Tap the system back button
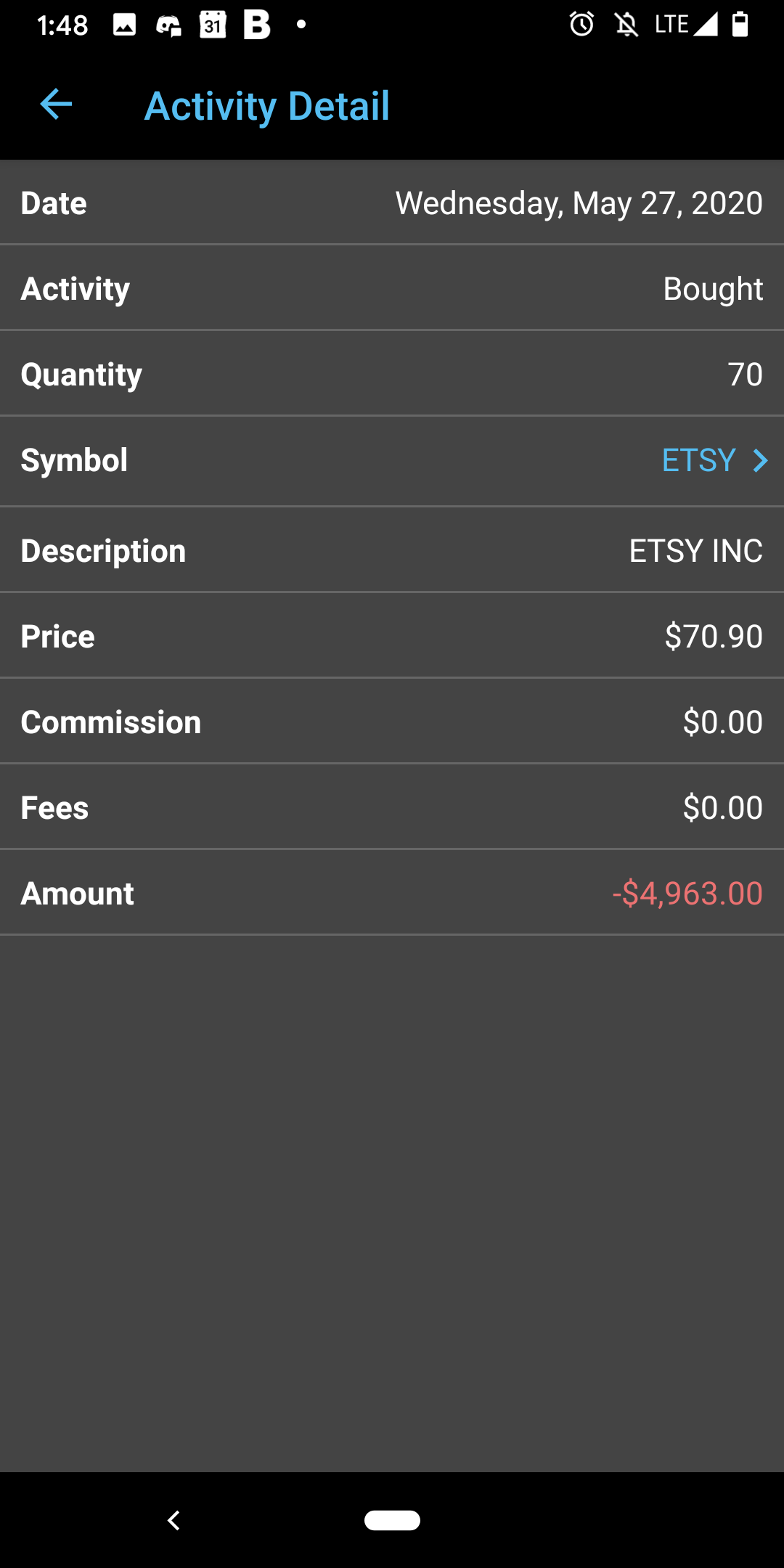The width and height of the screenshot is (784, 1568). 173,1520
